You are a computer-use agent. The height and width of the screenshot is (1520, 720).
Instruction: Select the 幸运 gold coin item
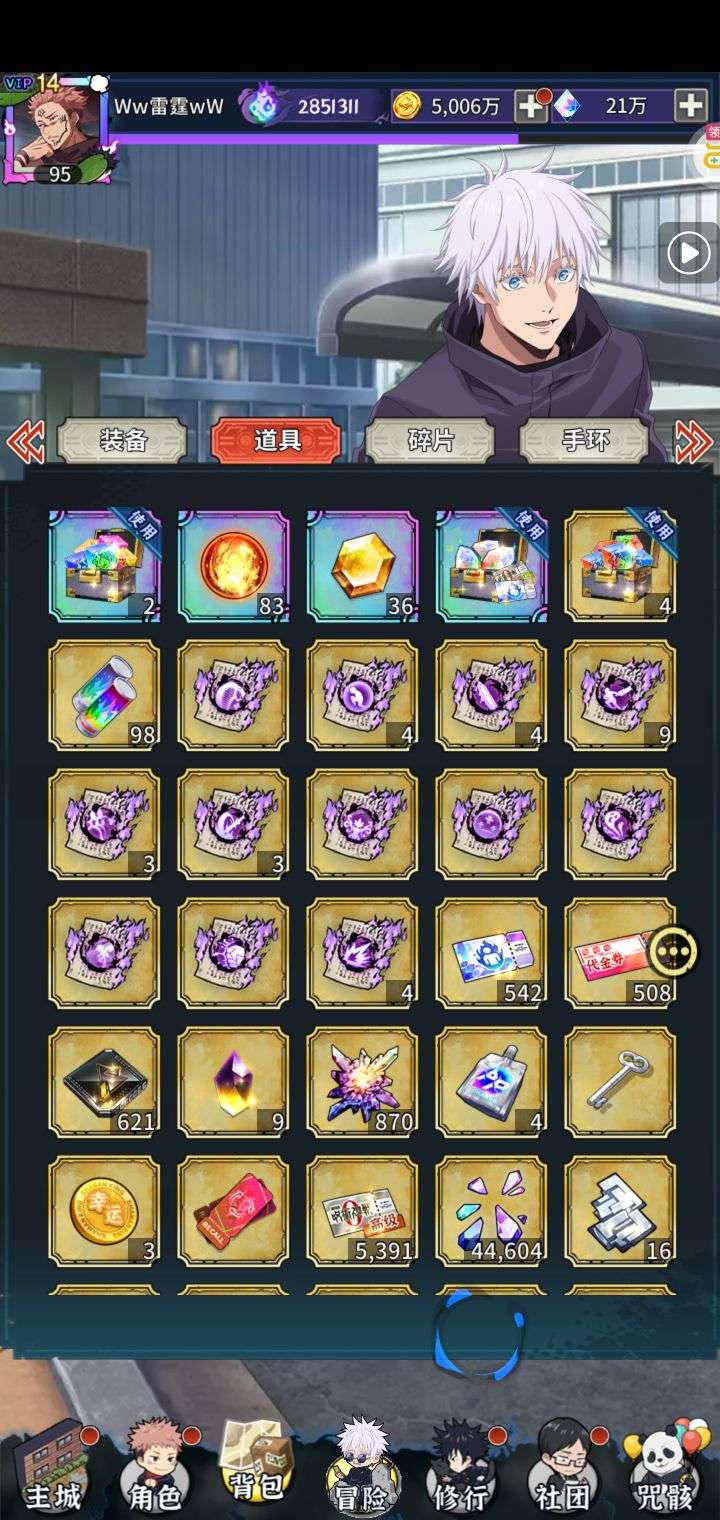(x=104, y=1211)
